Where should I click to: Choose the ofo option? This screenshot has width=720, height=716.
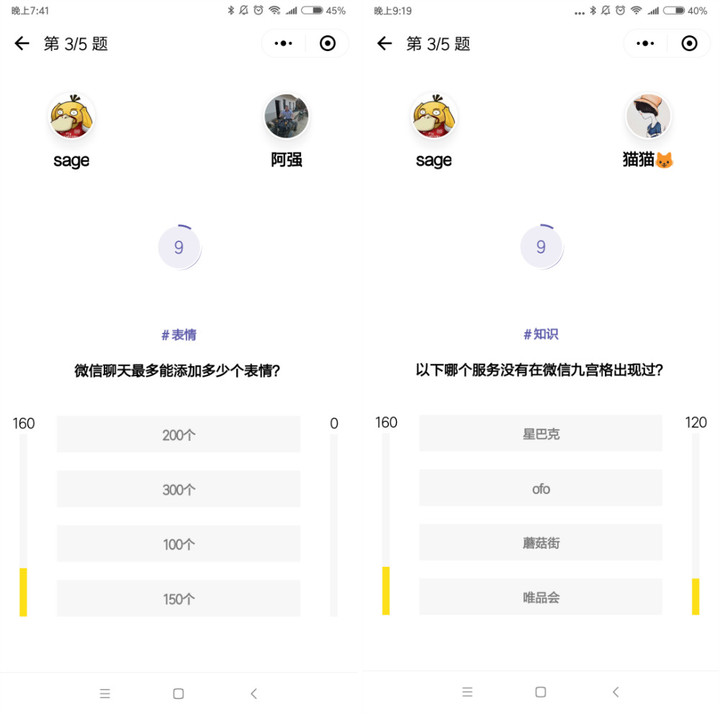pos(540,489)
